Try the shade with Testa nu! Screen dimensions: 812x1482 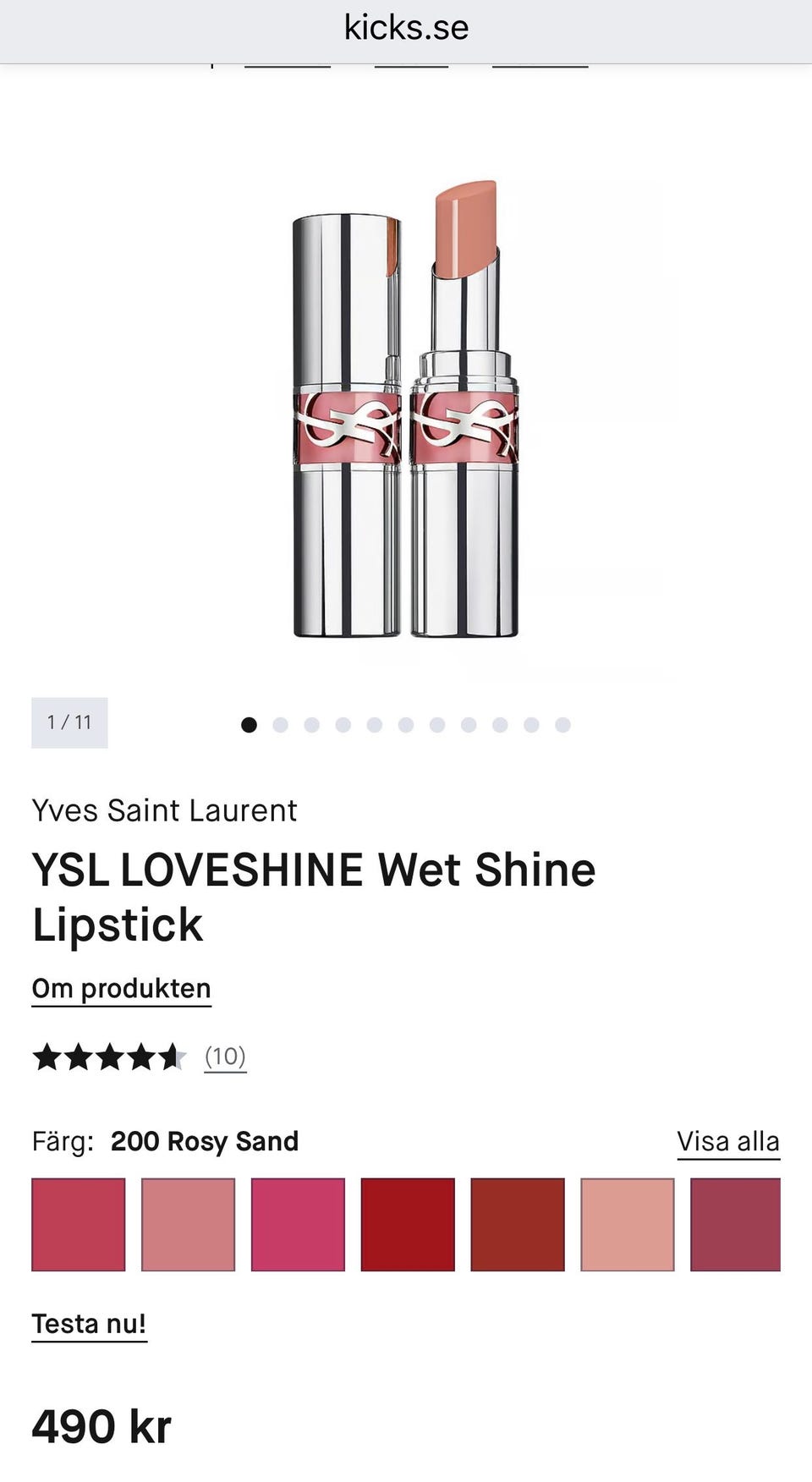pyautogui.click(x=89, y=1324)
